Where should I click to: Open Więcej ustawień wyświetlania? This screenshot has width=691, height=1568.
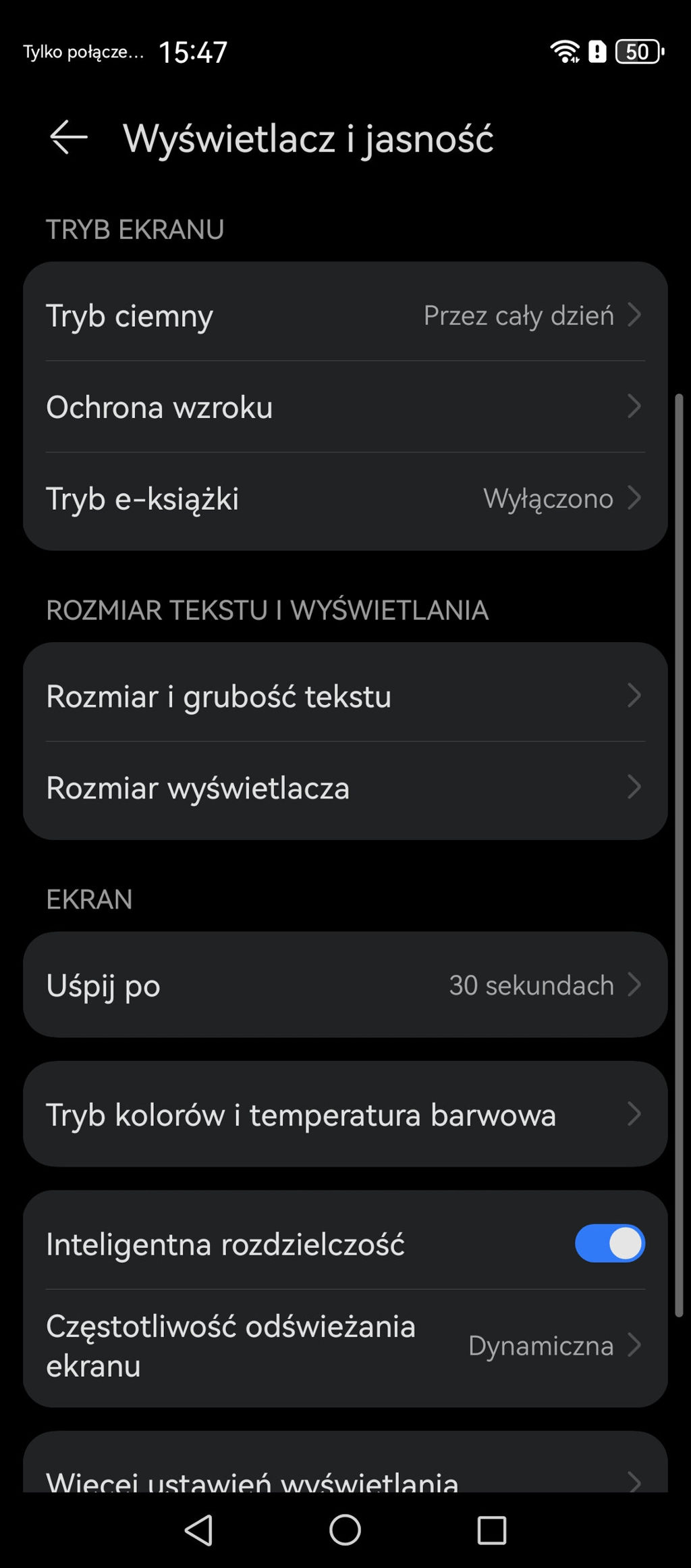(345, 1480)
